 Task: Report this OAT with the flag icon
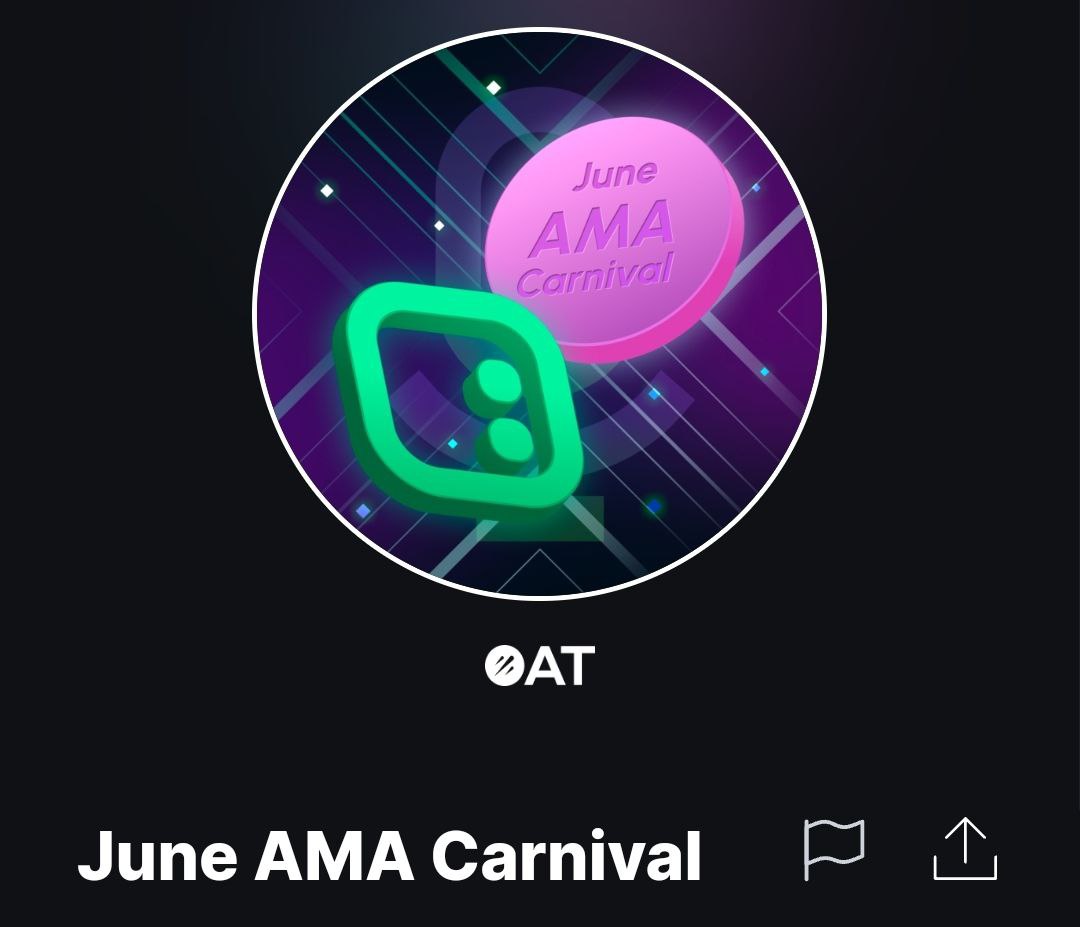point(834,850)
